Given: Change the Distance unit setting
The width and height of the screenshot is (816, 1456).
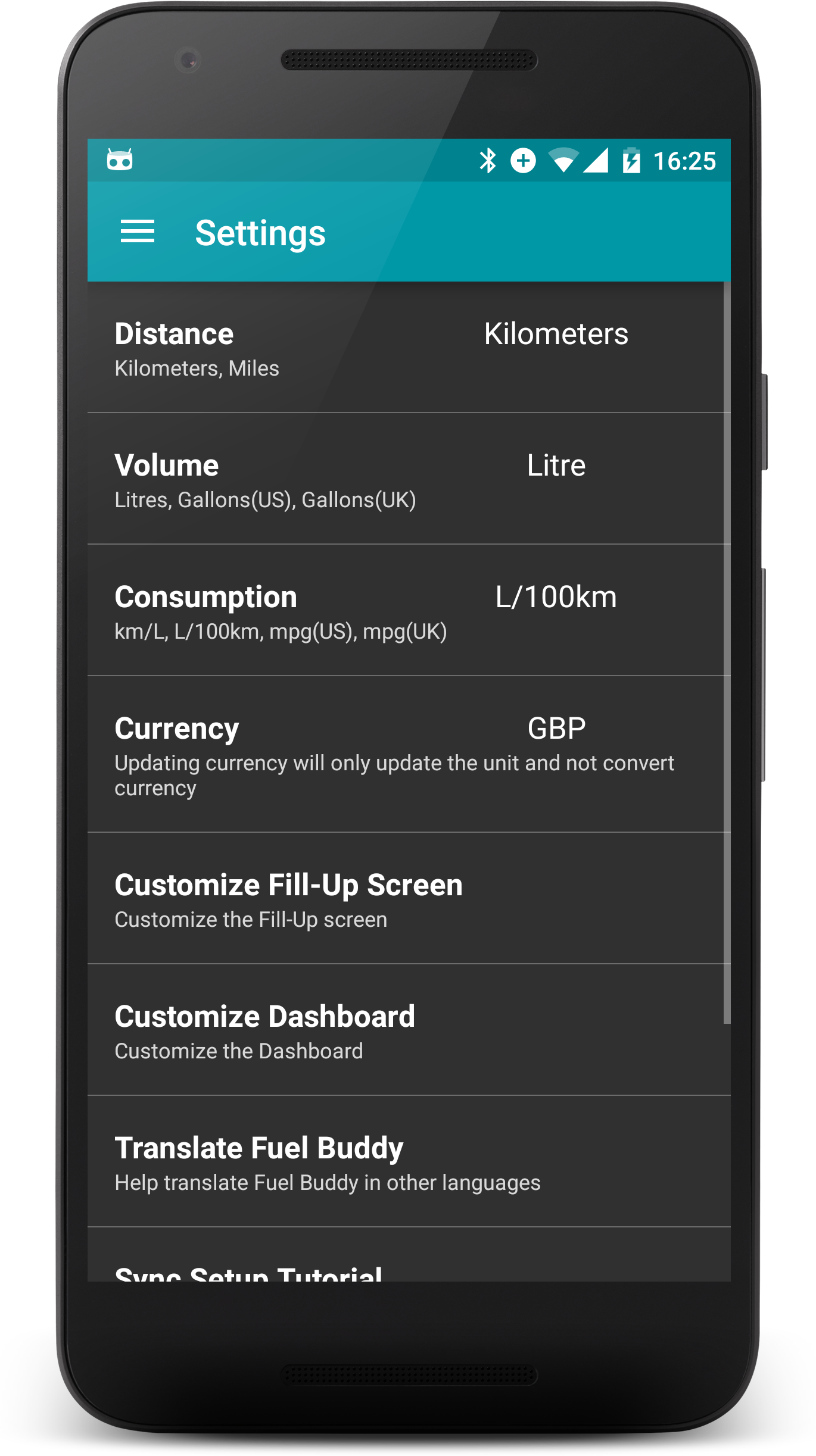Looking at the screenshot, I should pos(408,348).
